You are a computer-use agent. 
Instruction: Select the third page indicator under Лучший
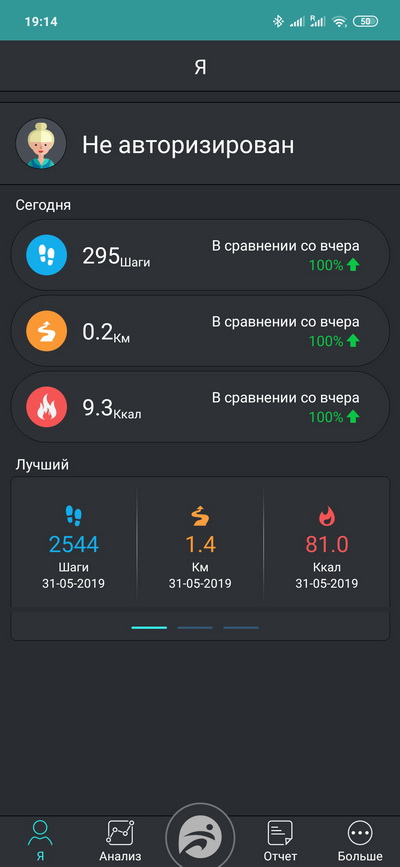point(241,628)
